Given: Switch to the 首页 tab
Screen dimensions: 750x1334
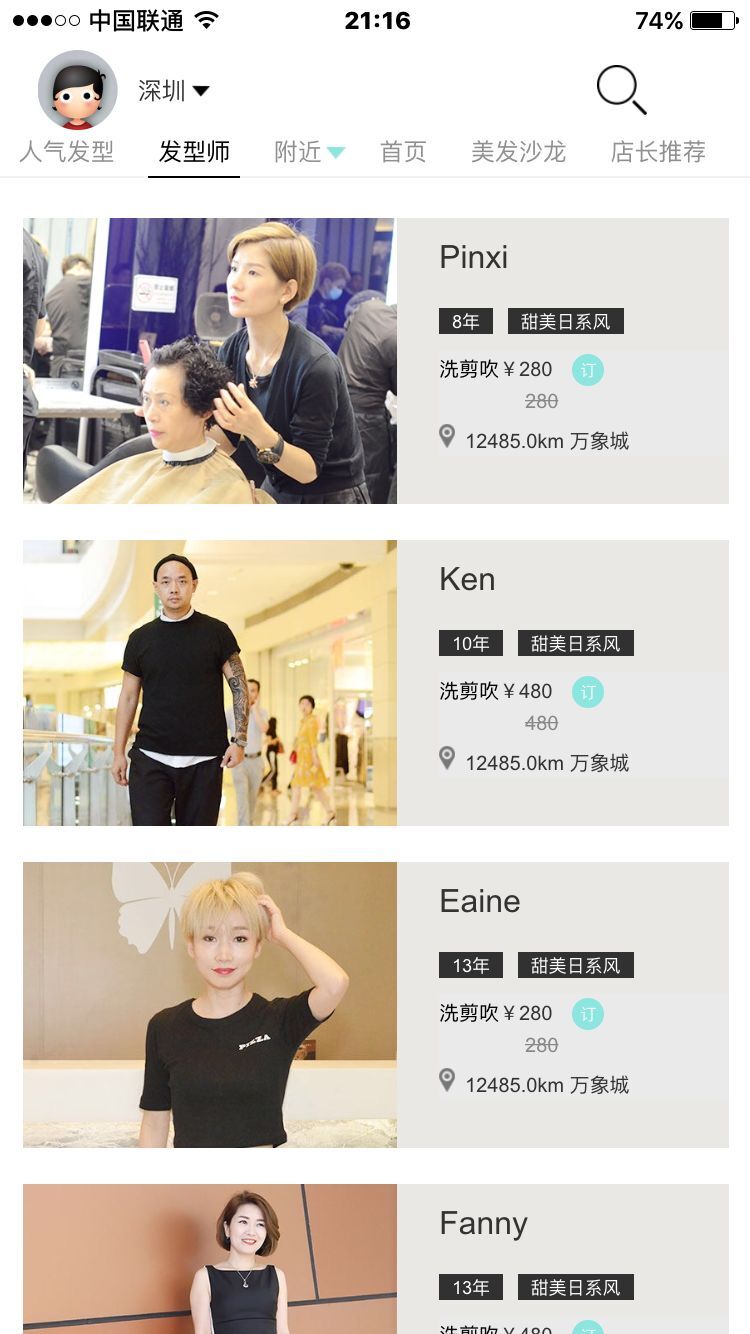Looking at the screenshot, I should click(403, 152).
